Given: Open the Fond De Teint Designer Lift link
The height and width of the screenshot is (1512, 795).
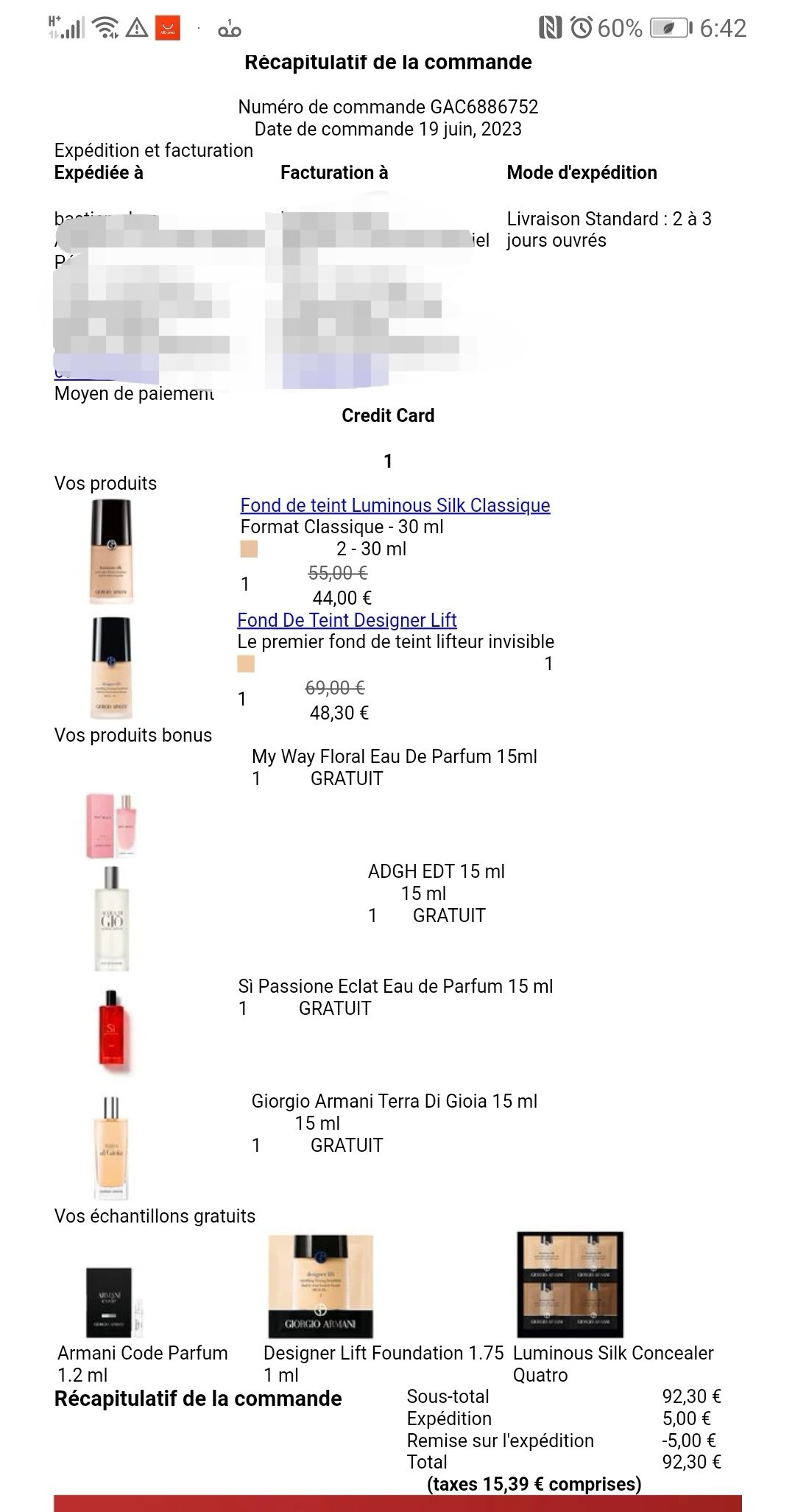Looking at the screenshot, I should pos(347,620).
